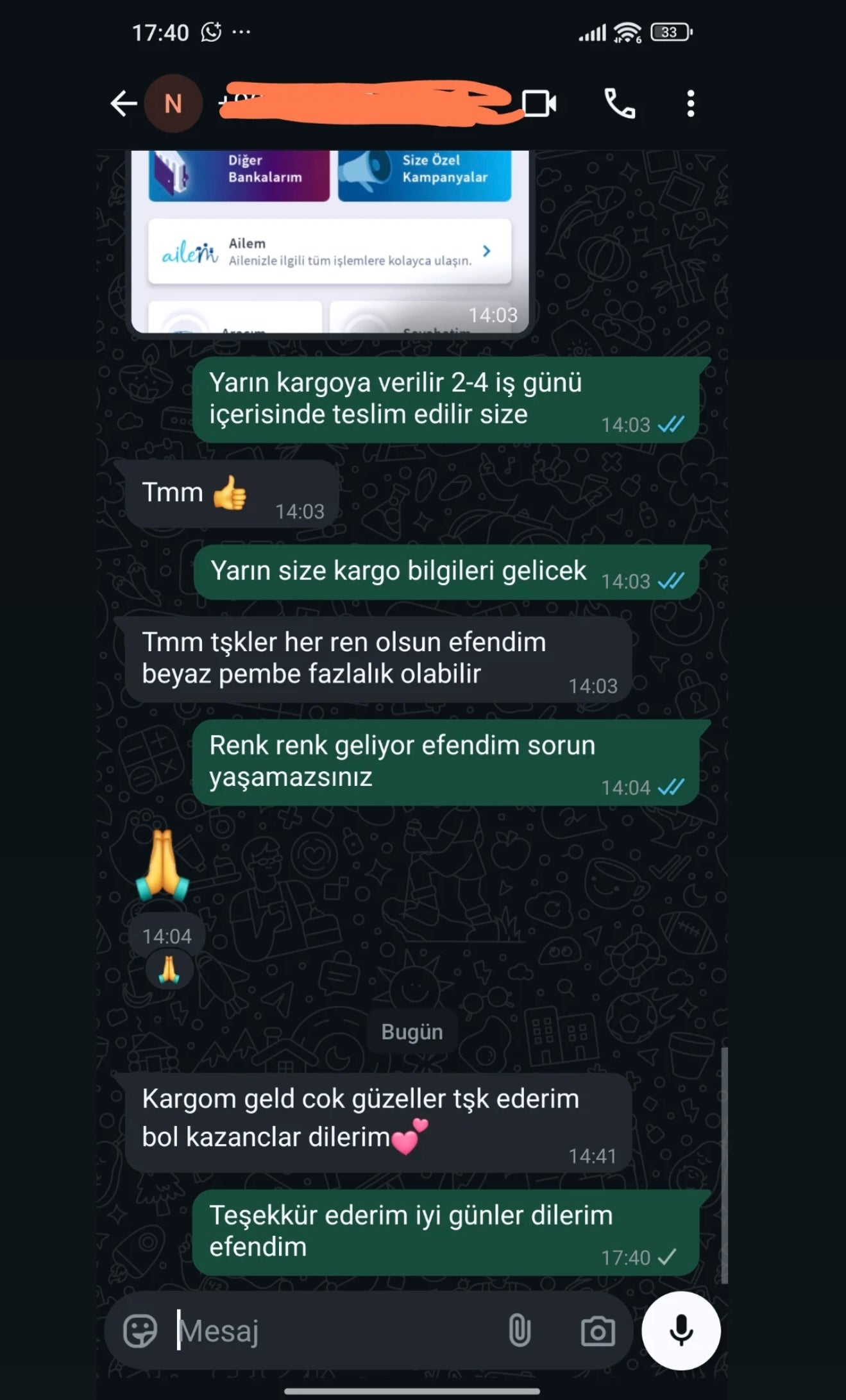
Task: Start a voice call
Action: (x=620, y=103)
